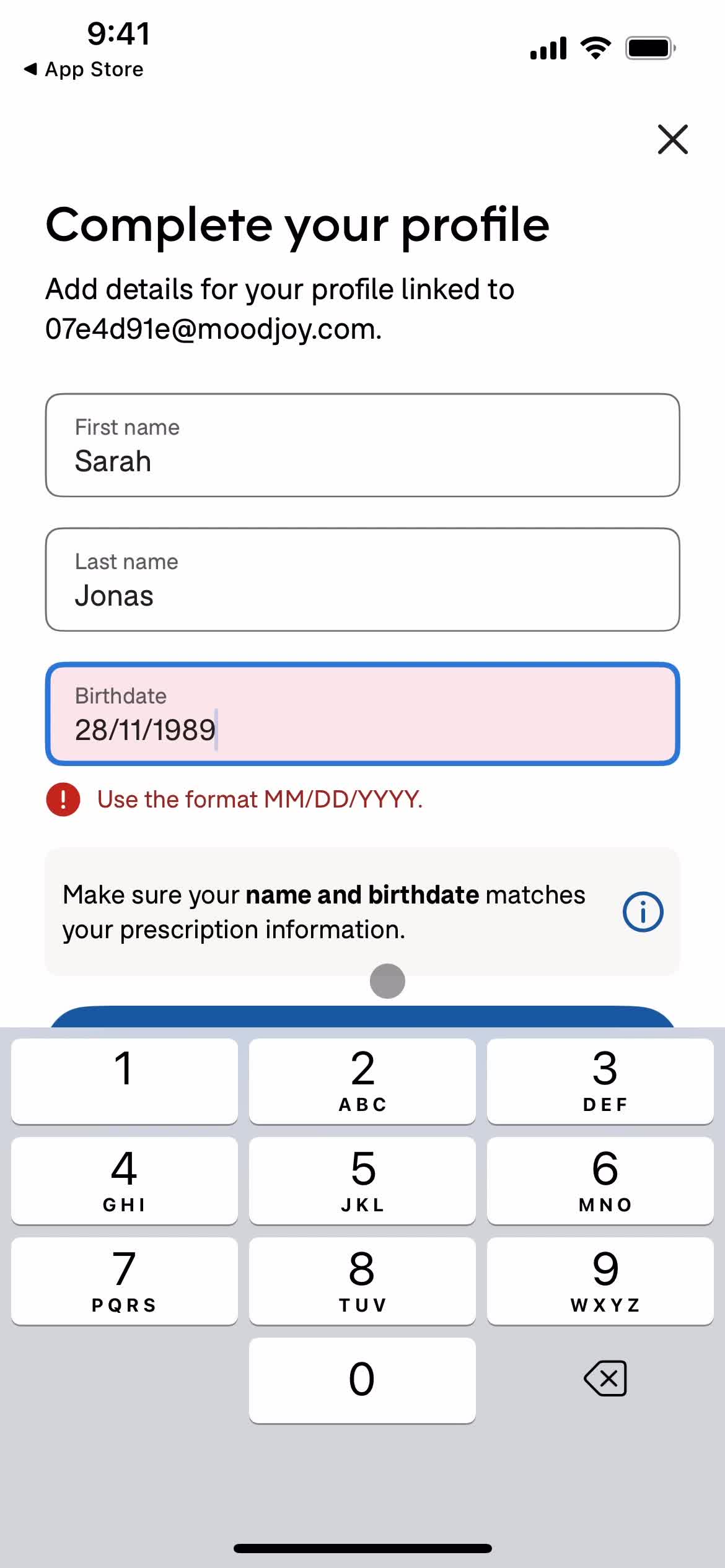Tap the Birthdate field
725x1568 pixels.
pyautogui.click(x=362, y=714)
